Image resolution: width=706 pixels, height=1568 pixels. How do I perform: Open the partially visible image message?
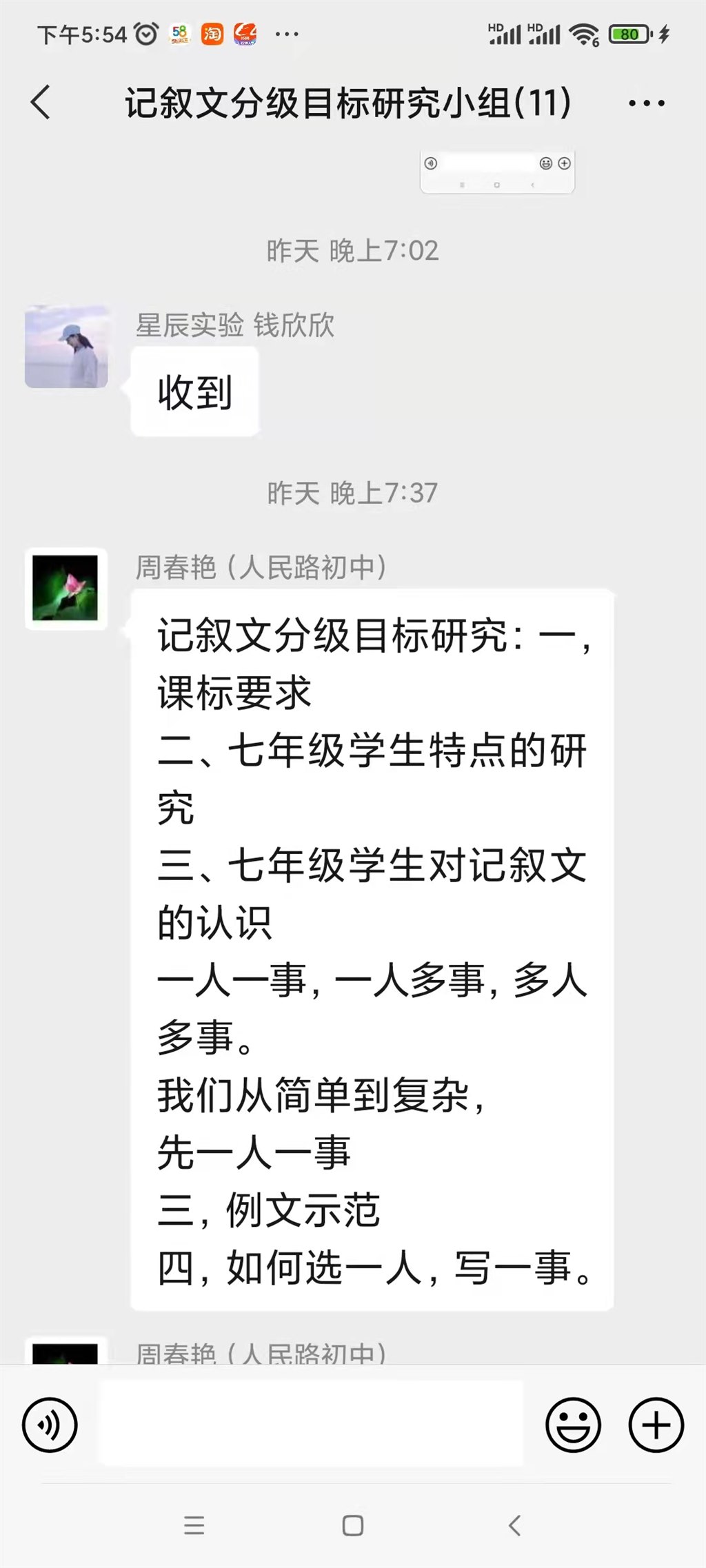497,172
